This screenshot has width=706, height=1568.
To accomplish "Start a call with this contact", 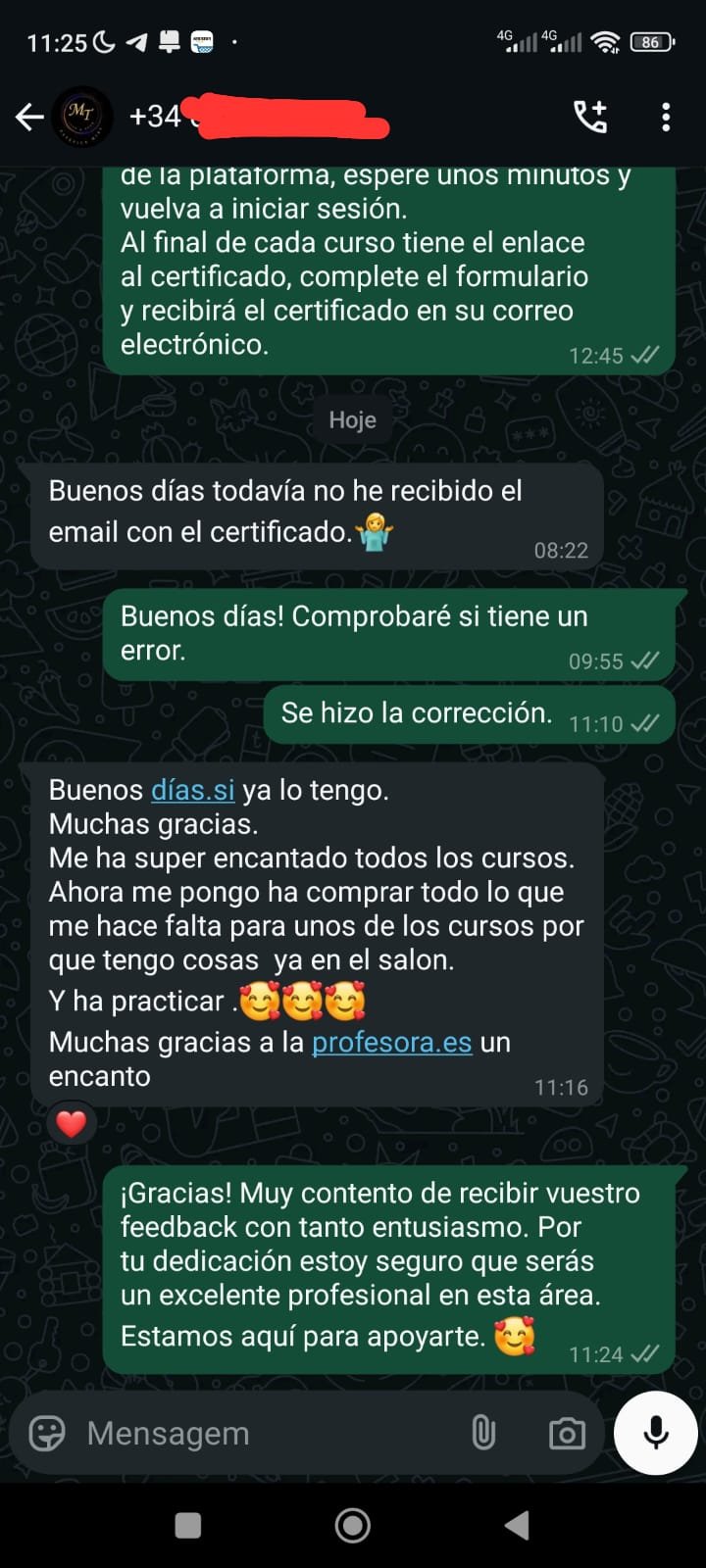I will tap(590, 117).
